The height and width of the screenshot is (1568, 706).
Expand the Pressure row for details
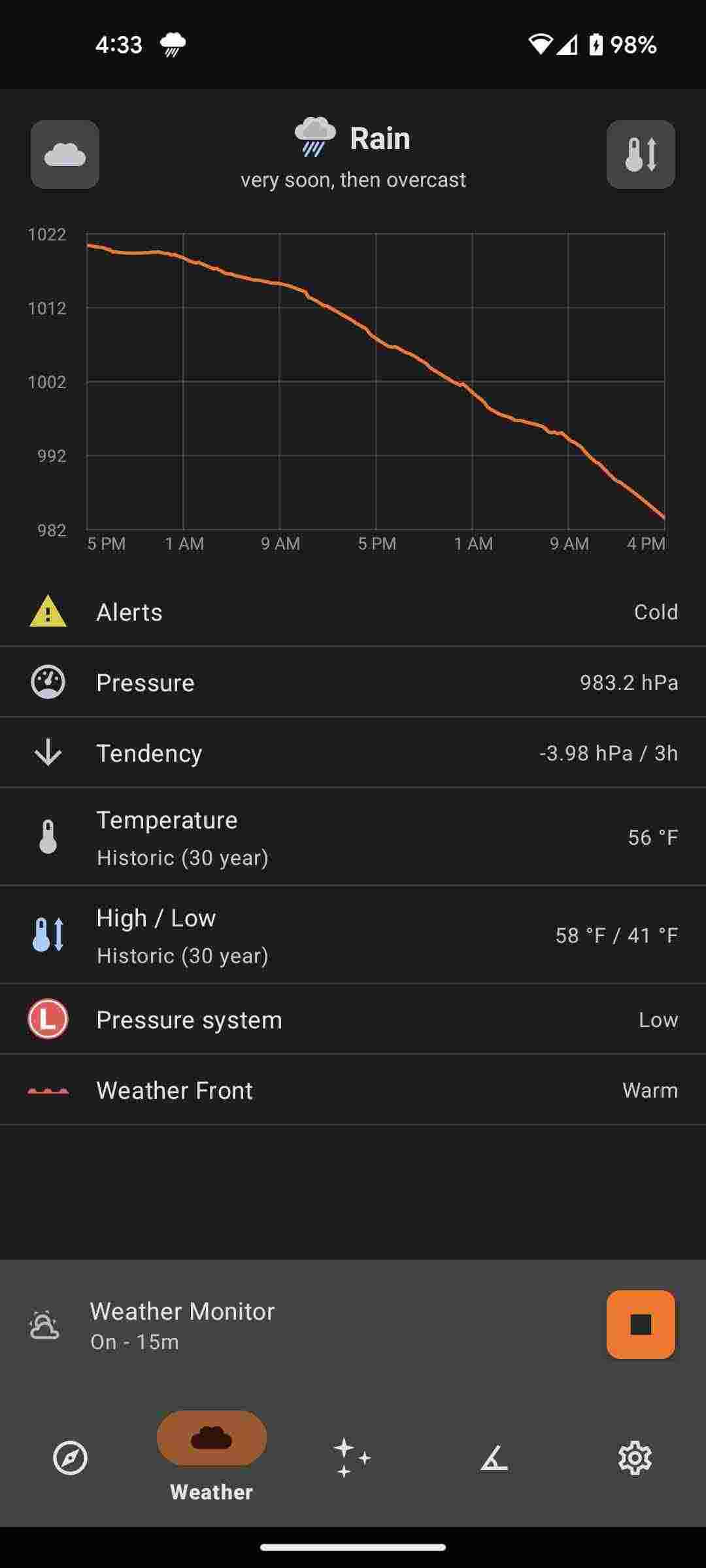(353, 681)
